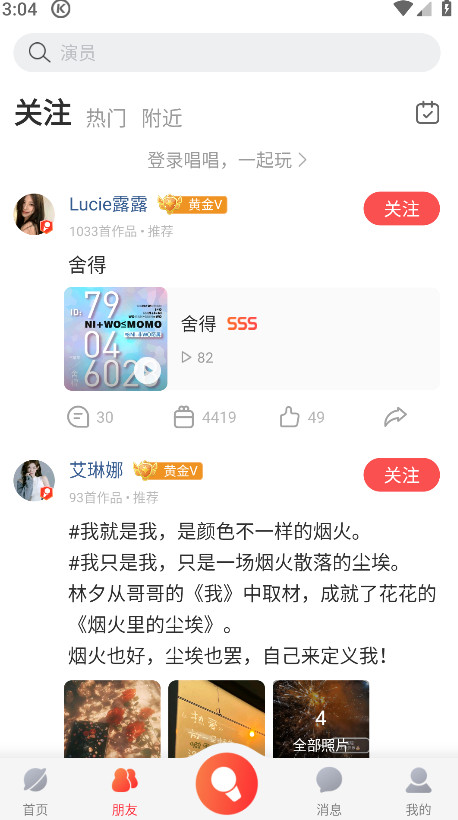The width and height of the screenshot is (458, 820).
Task: Tap the center microphone sing button
Action: [x=227, y=784]
